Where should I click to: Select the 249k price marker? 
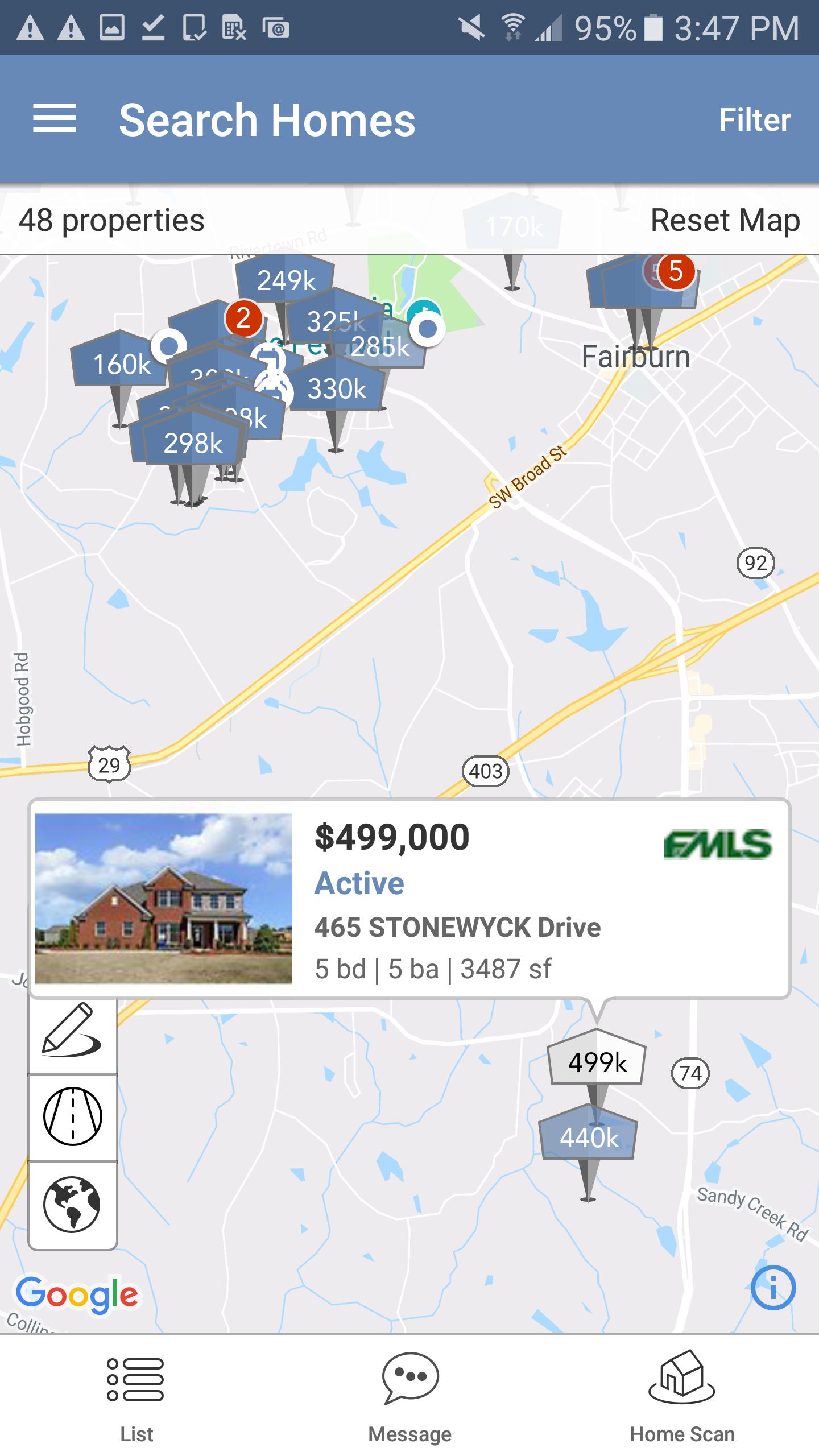[x=287, y=282]
